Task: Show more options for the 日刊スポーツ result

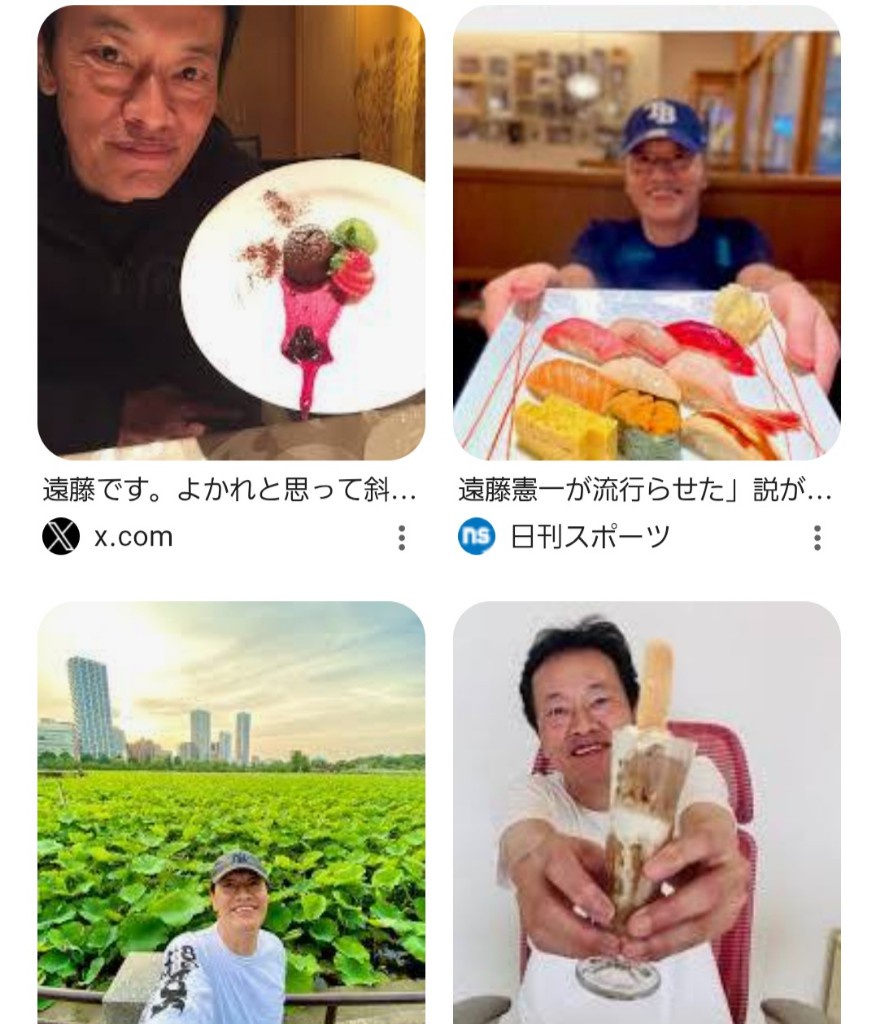Action: click(817, 538)
